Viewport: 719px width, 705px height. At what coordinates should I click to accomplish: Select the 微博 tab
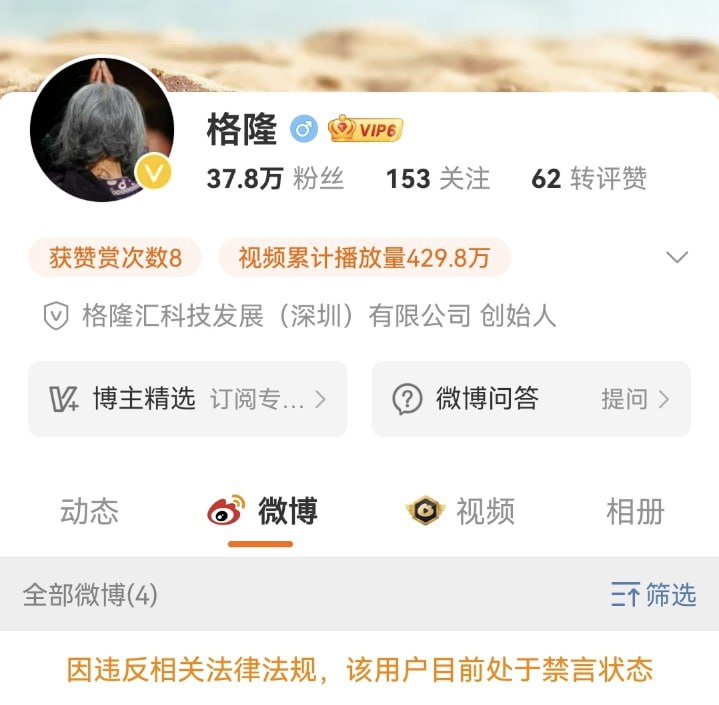[262, 512]
